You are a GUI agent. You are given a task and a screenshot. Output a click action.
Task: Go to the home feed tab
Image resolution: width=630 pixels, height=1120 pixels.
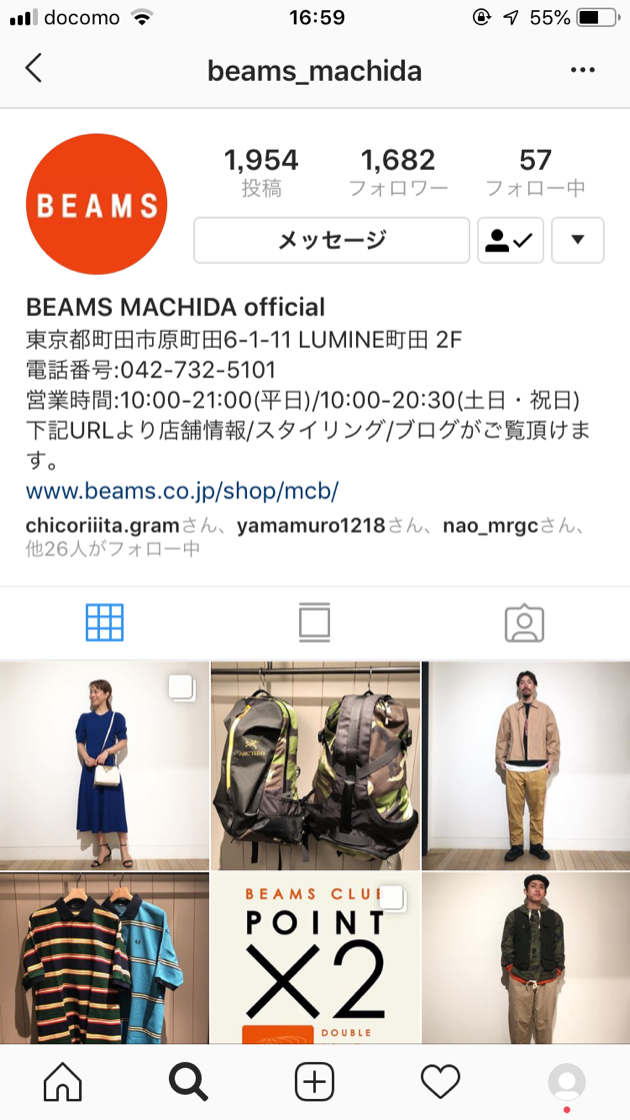pyautogui.click(x=63, y=1081)
